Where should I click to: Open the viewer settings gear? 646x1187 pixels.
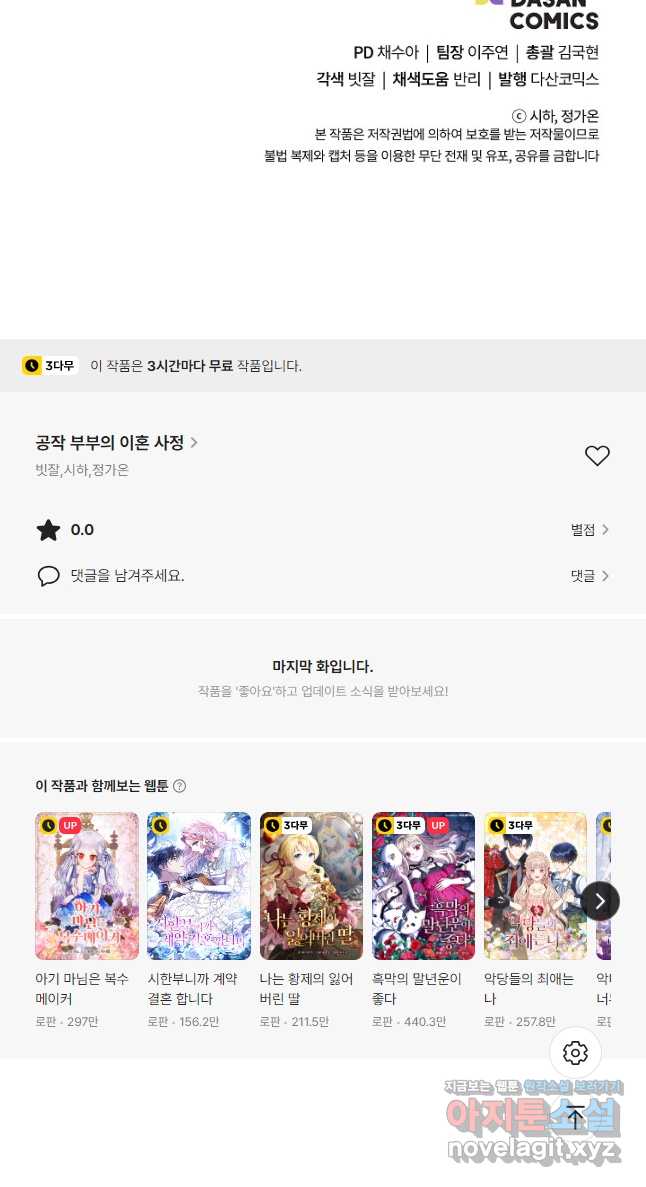(x=575, y=1052)
